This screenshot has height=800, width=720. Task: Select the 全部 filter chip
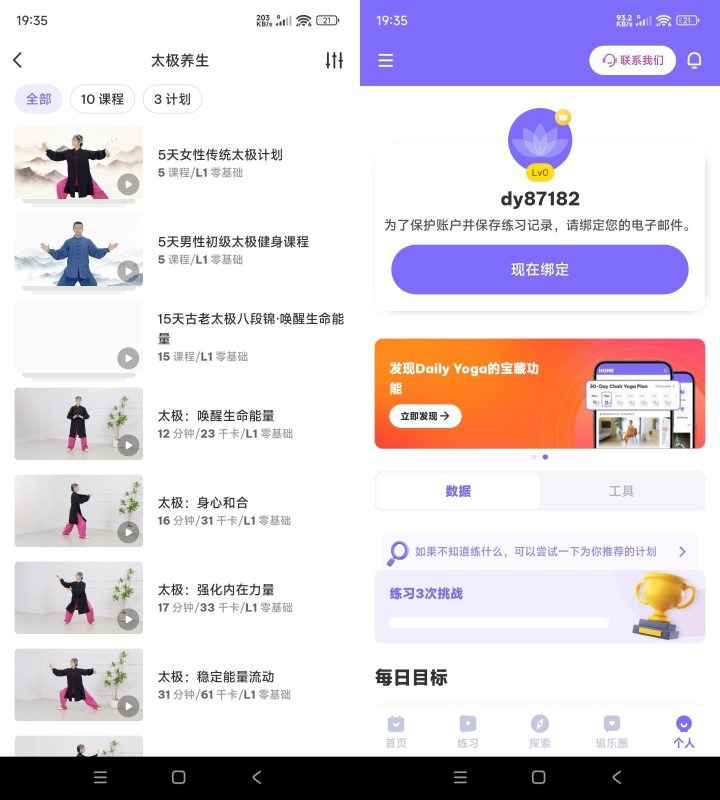click(x=38, y=99)
